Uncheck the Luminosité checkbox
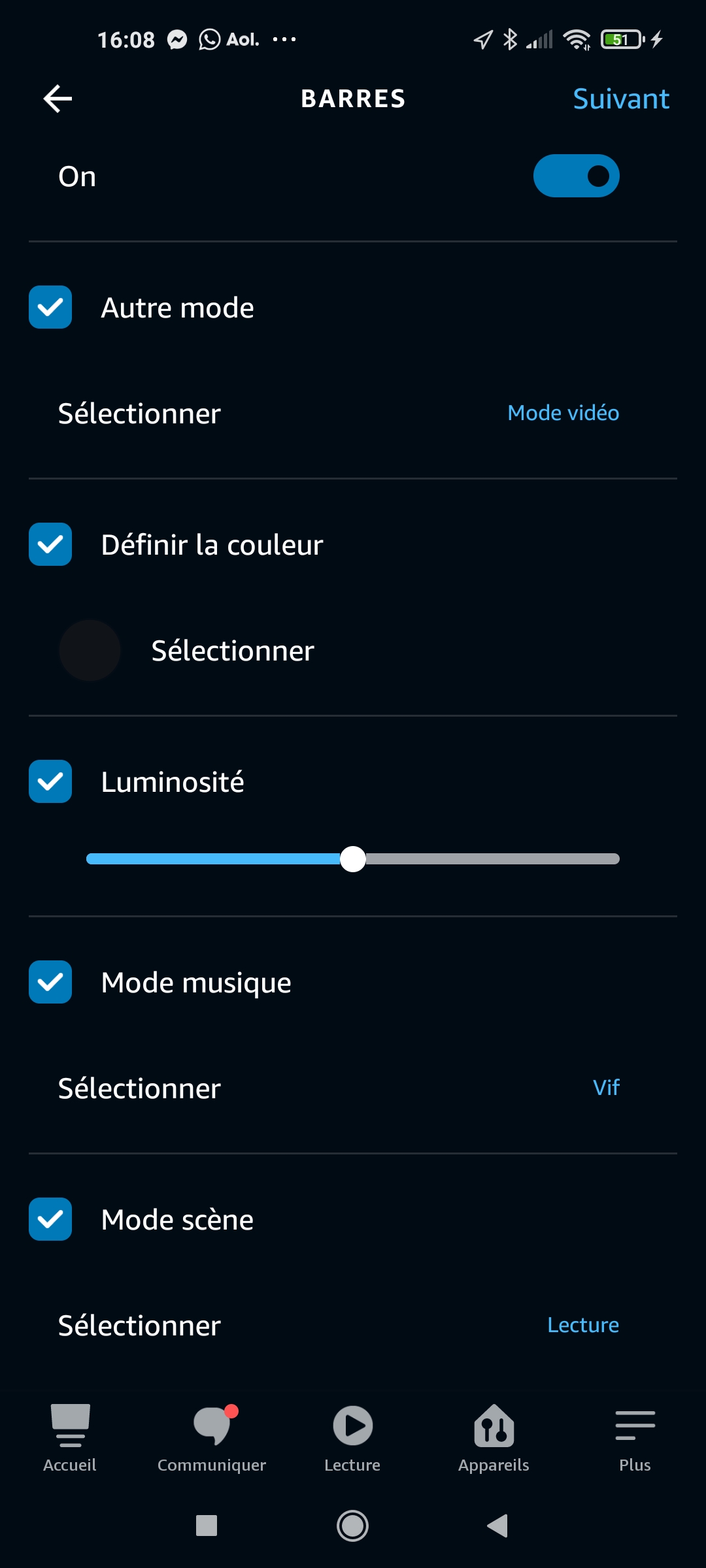706x1568 pixels. pyautogui.click(x=50, y=781)
